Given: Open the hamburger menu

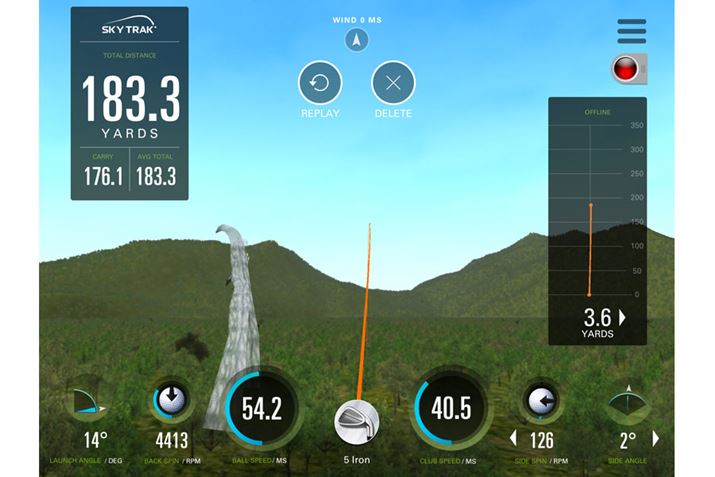Looking at the screenshot, I should (x=631, y=31).
